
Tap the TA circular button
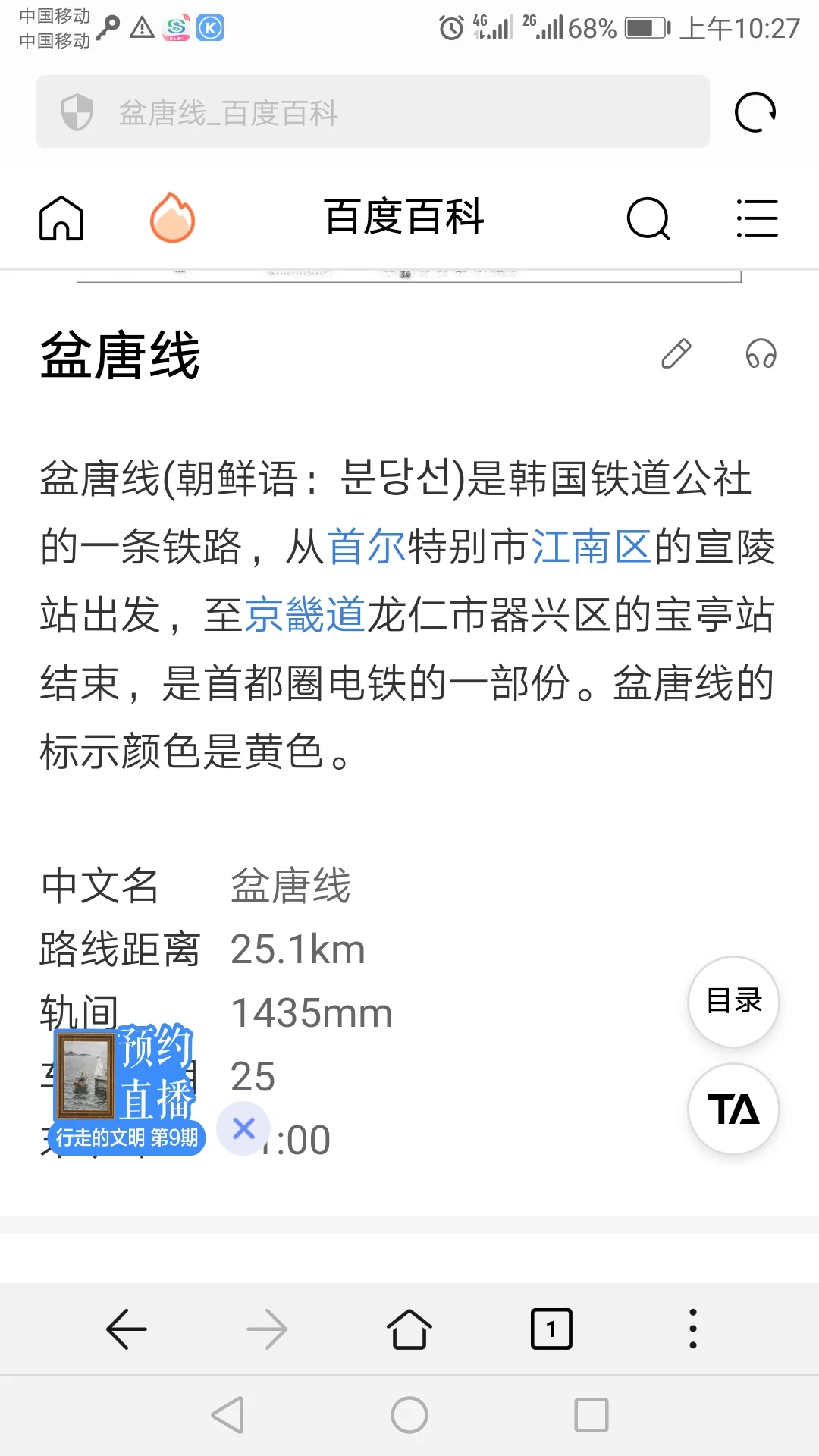(733, 1109)
